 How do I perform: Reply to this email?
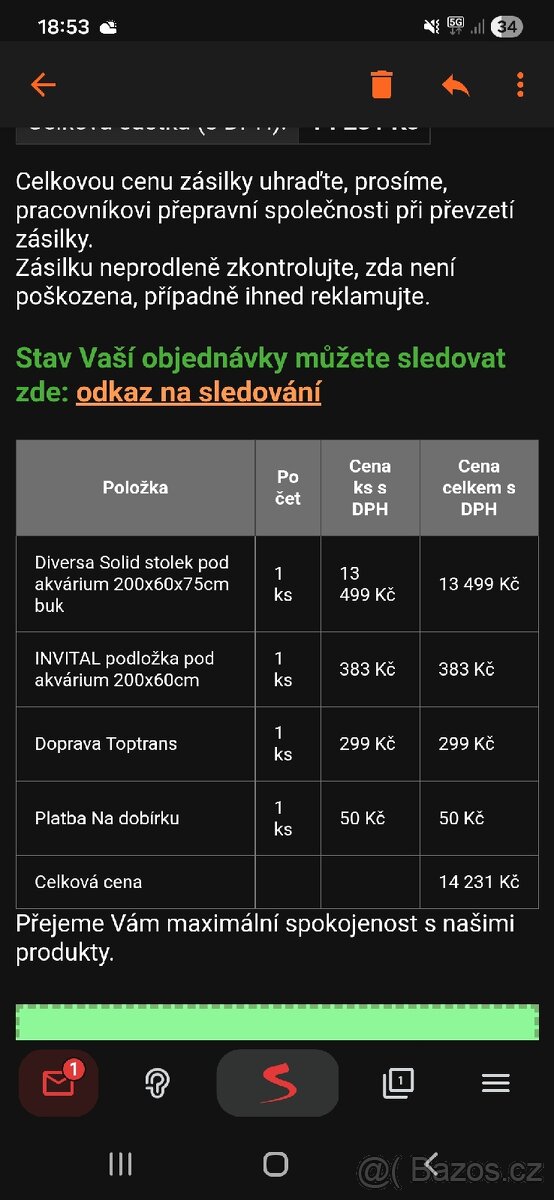[x=455, y=85]
